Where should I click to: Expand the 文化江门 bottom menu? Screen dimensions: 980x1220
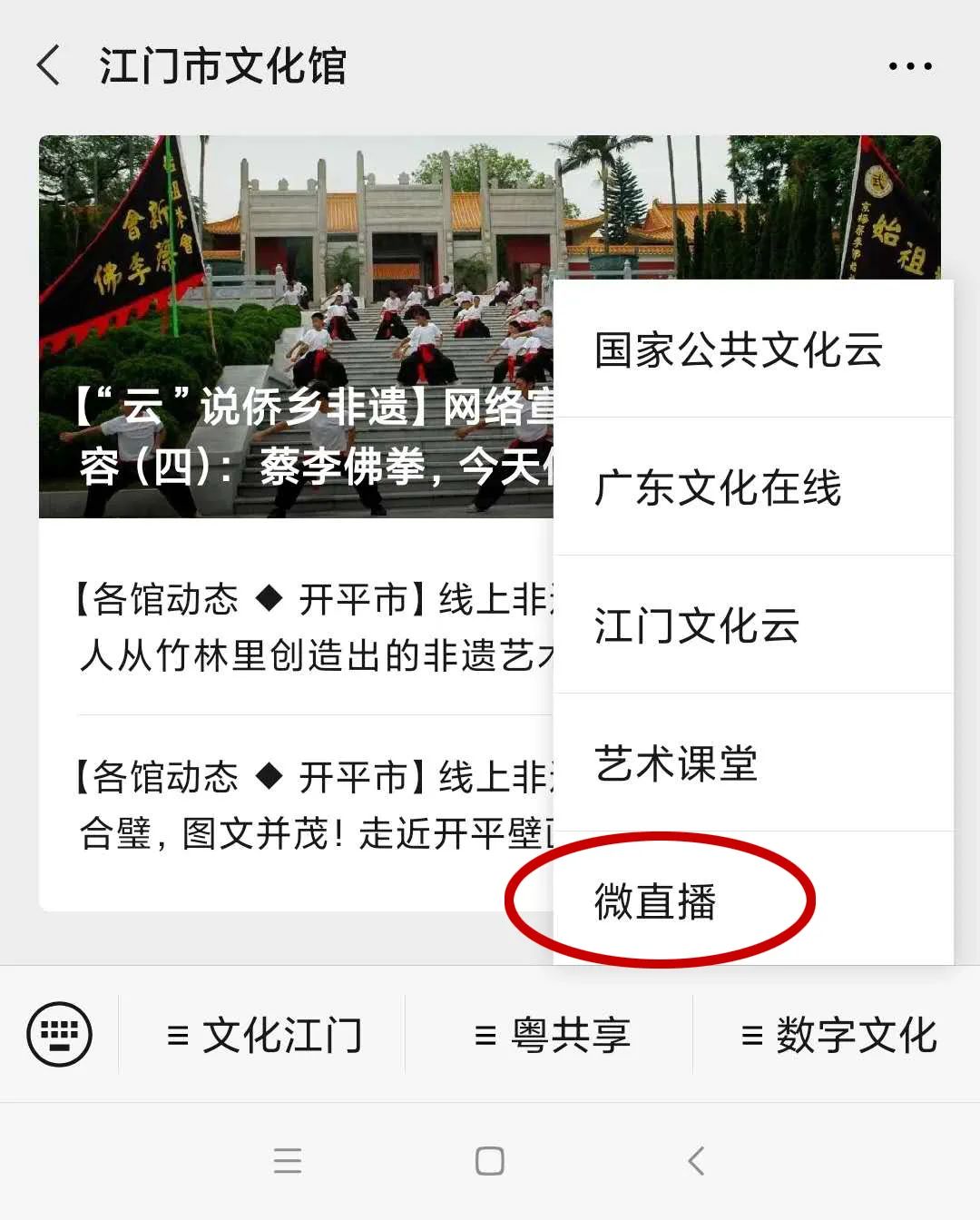click(x=264, y=1035)
